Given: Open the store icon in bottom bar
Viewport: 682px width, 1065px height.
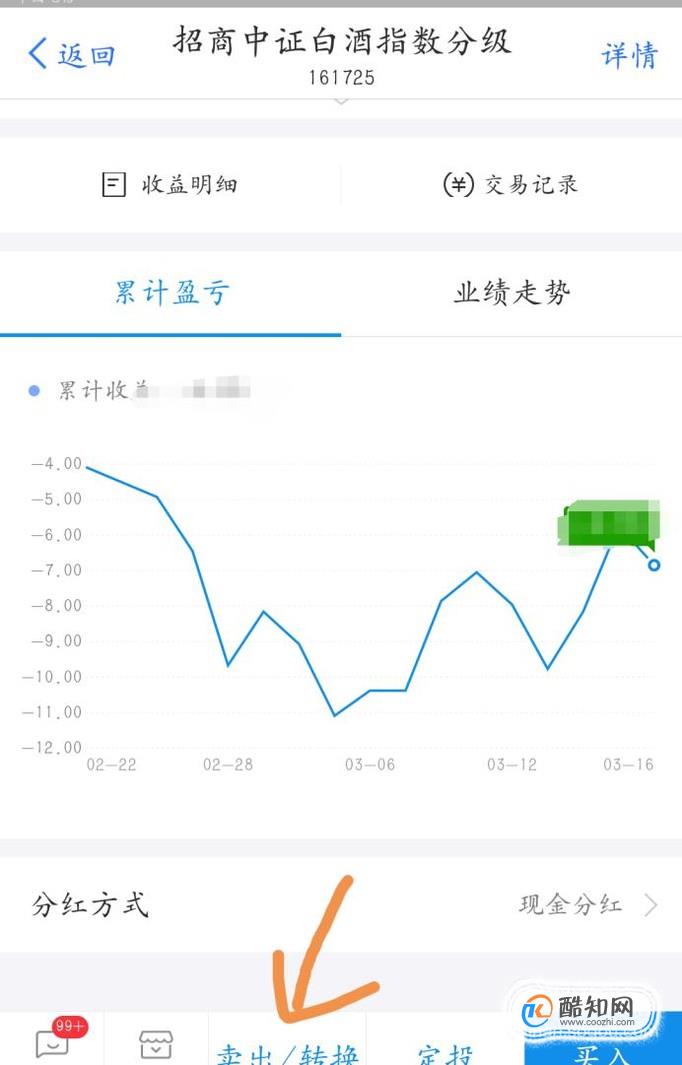Looking at the screenshot, I should (x=156, y=1045).
